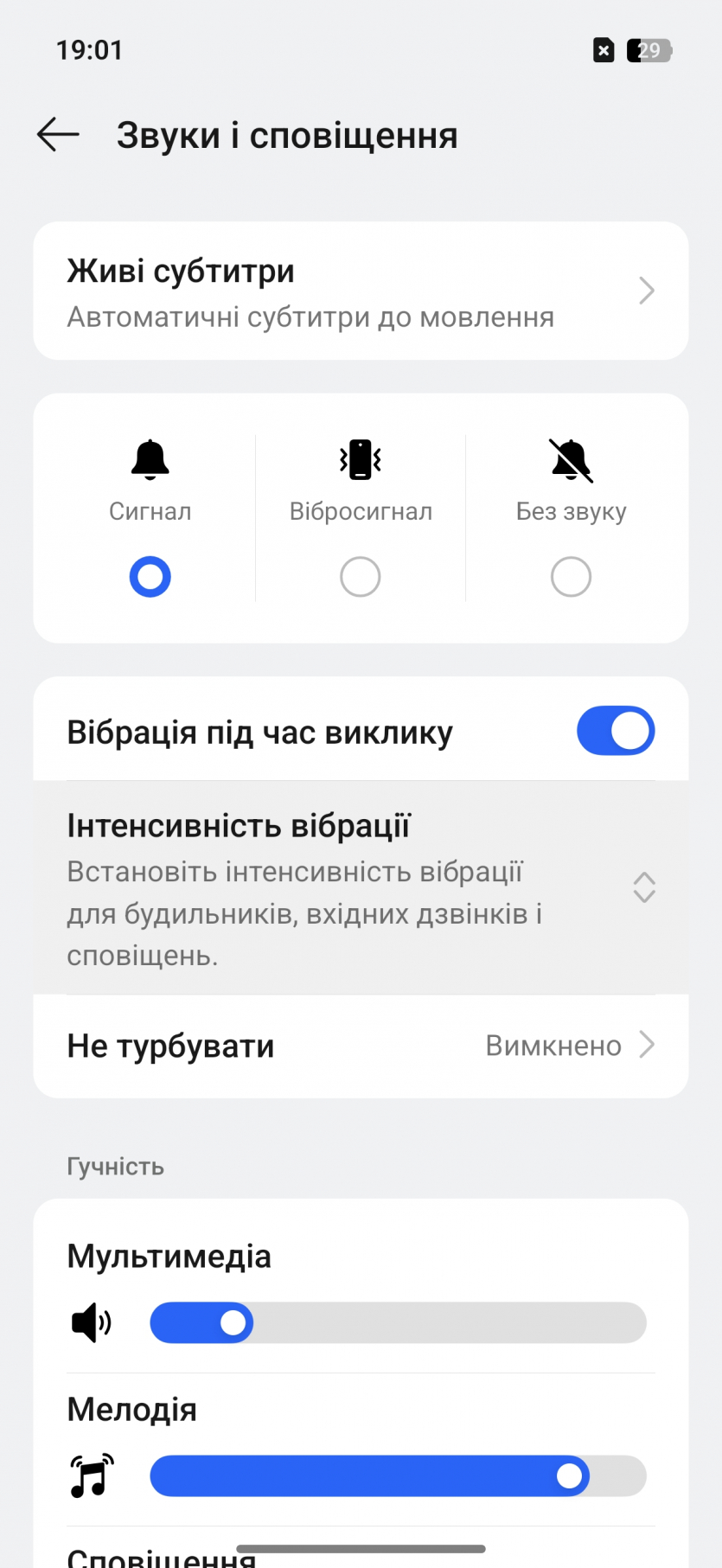
Task: Open Живі субтитри settings
Action: click(x=361, y=291)
